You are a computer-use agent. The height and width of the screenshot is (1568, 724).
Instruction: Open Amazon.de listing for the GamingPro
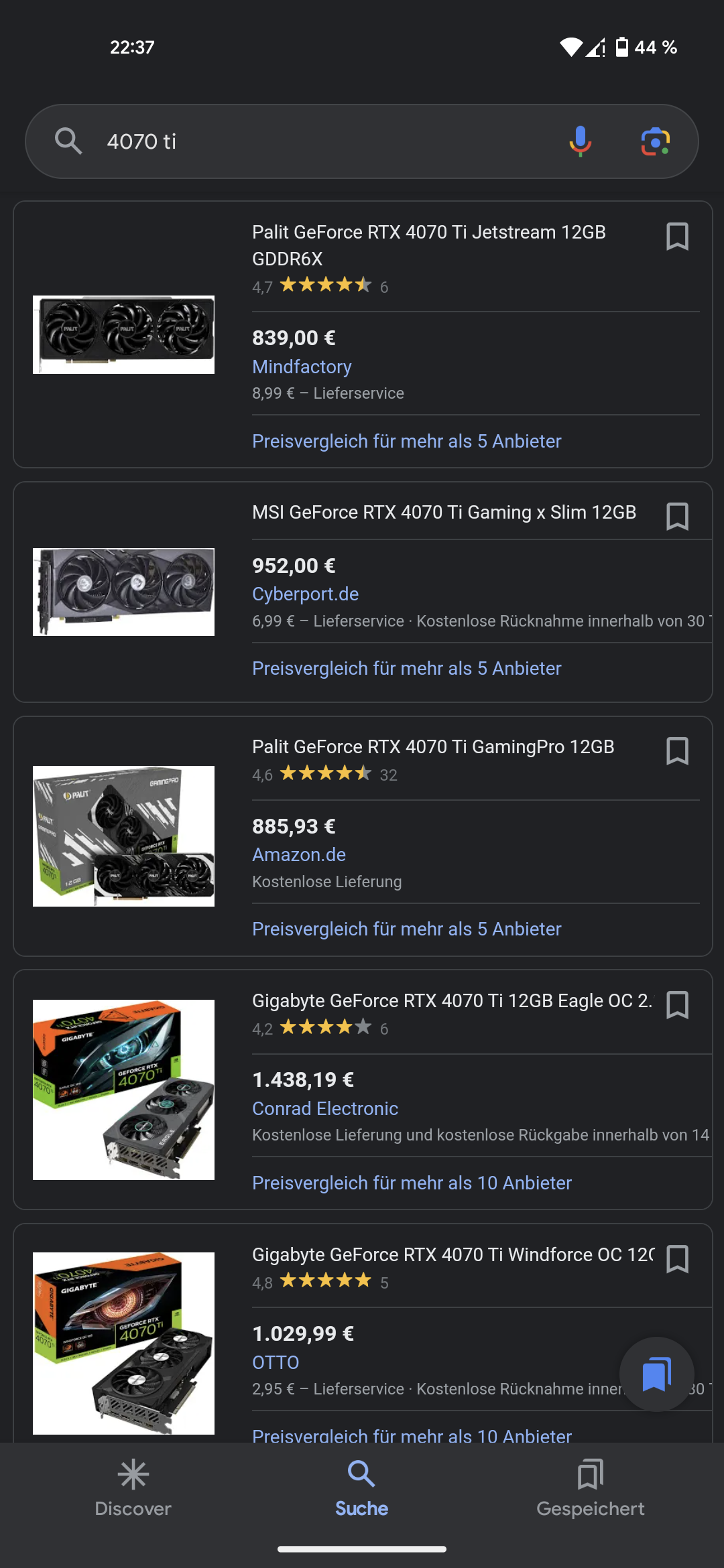pos(299,854)
